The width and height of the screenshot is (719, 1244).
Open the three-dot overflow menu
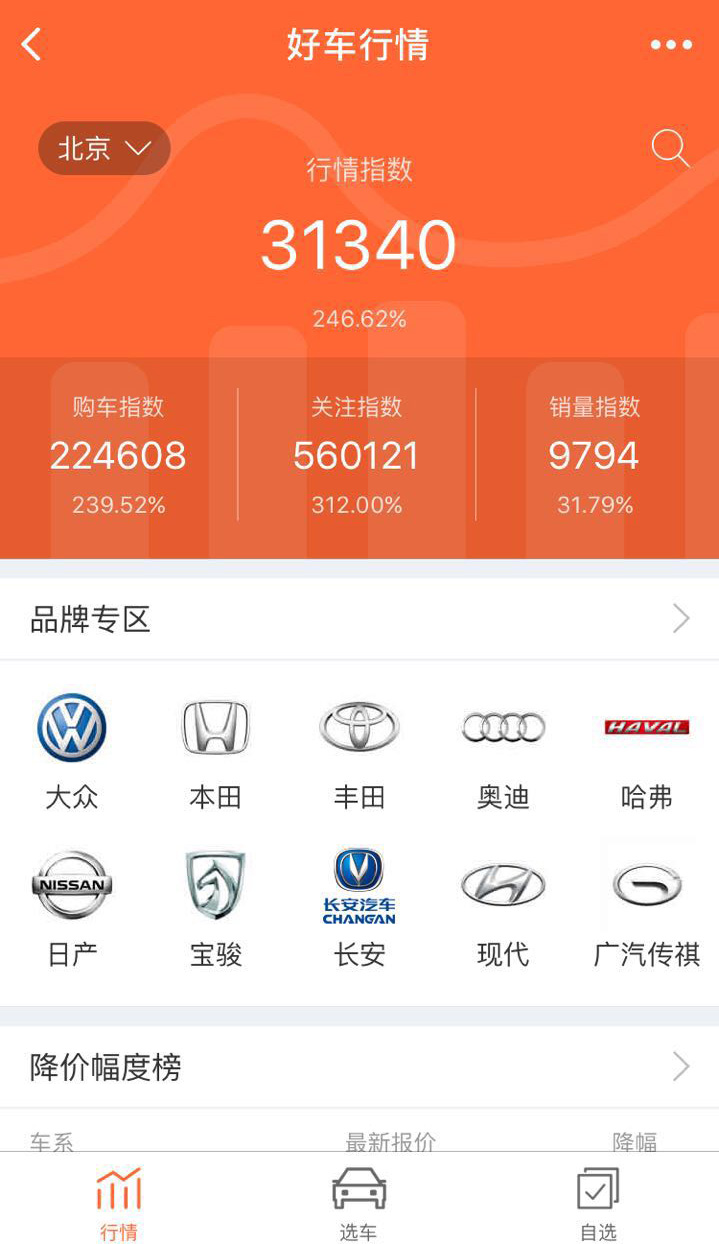coord(670,45)
